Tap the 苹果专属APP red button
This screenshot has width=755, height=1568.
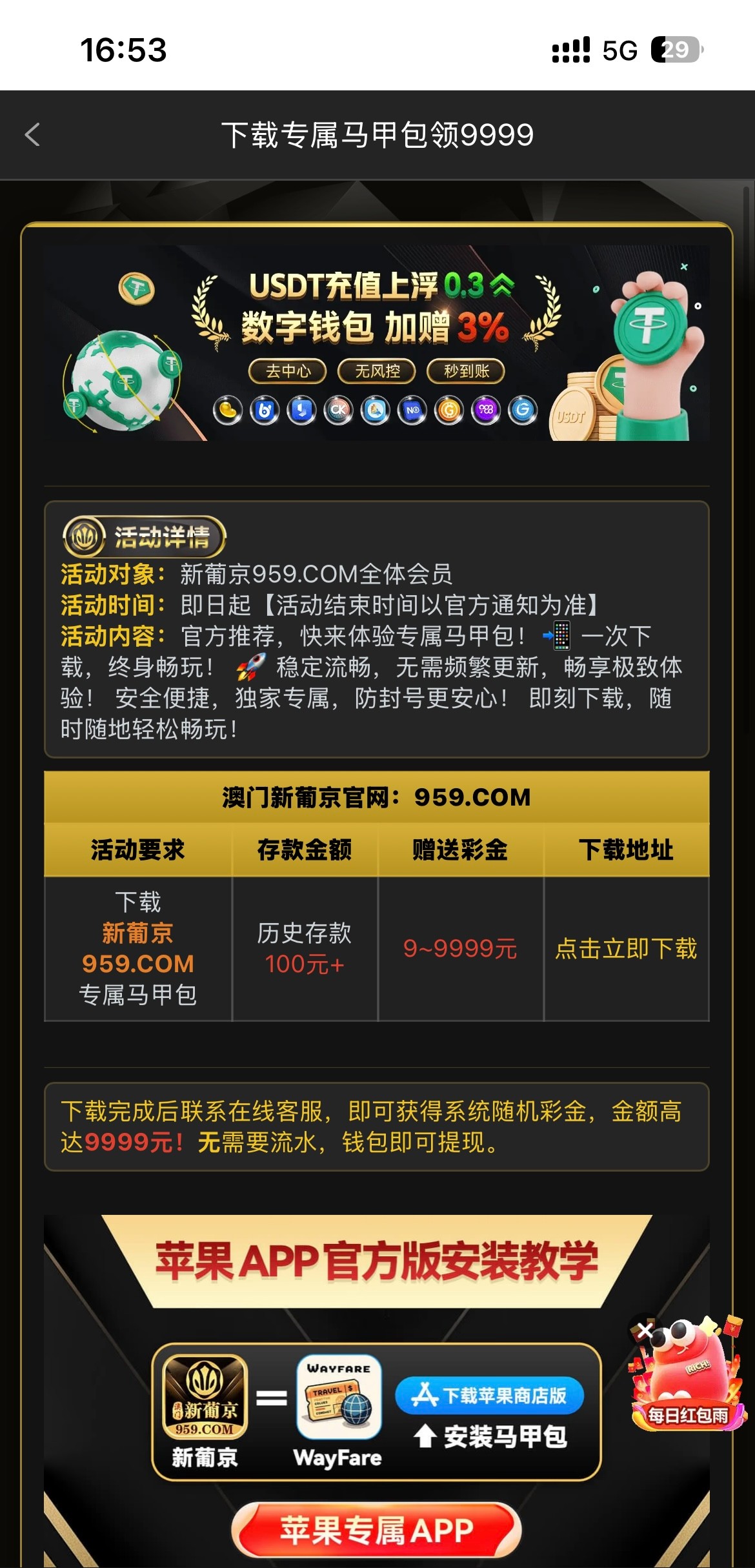[376, 1529]
